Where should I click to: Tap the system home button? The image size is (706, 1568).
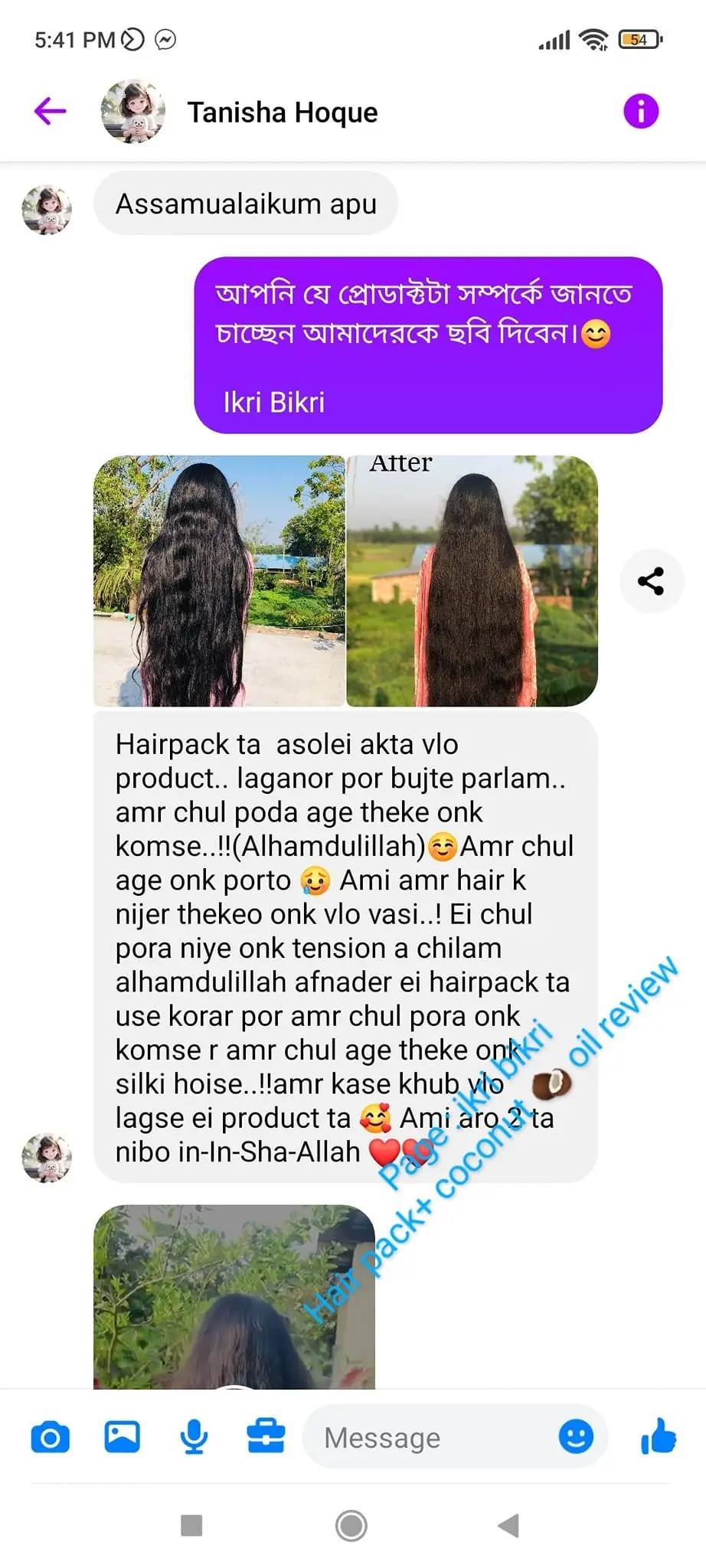click(x=351, y=1525)
